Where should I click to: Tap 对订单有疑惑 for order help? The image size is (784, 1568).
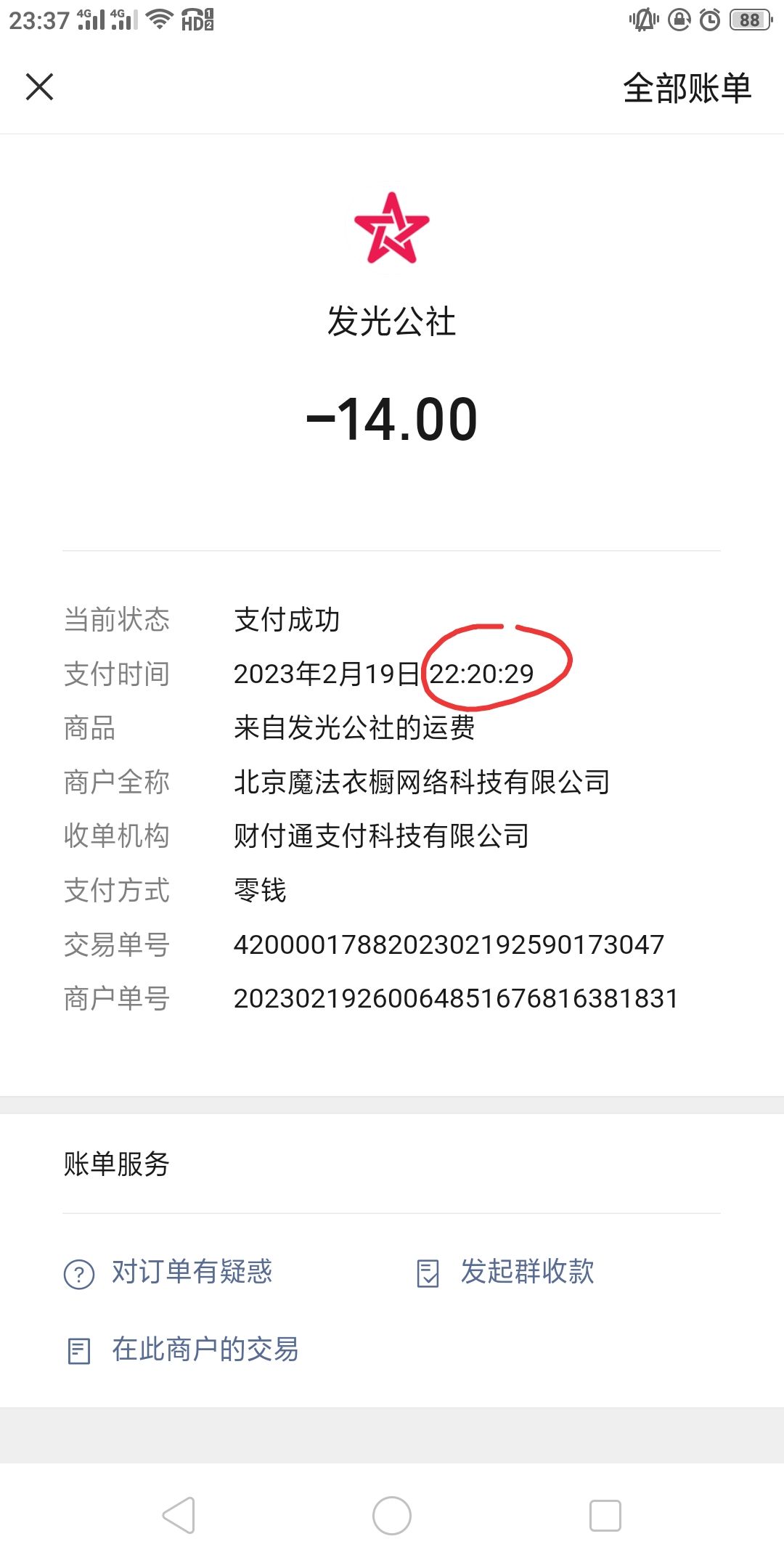168,1272
